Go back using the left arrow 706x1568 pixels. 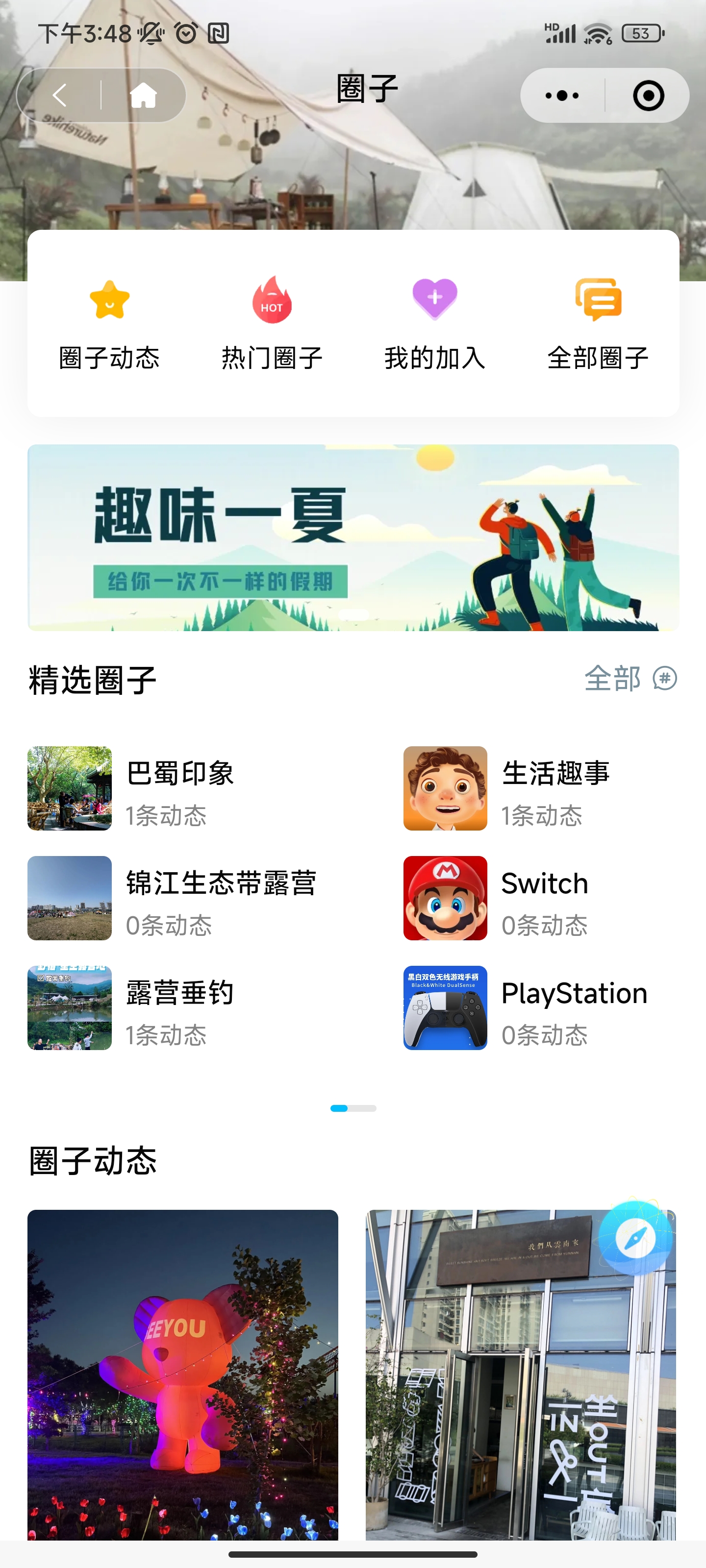(x=60, y=96)
